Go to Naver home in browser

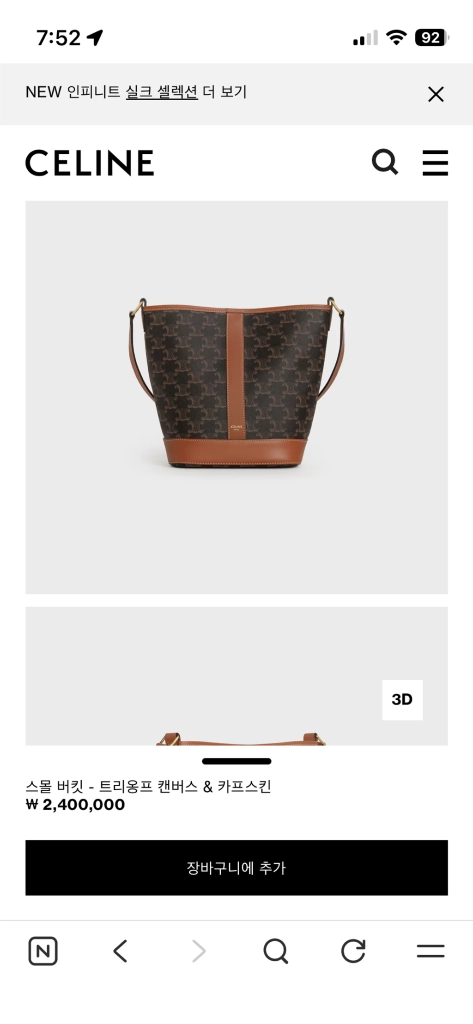(43, 951)
